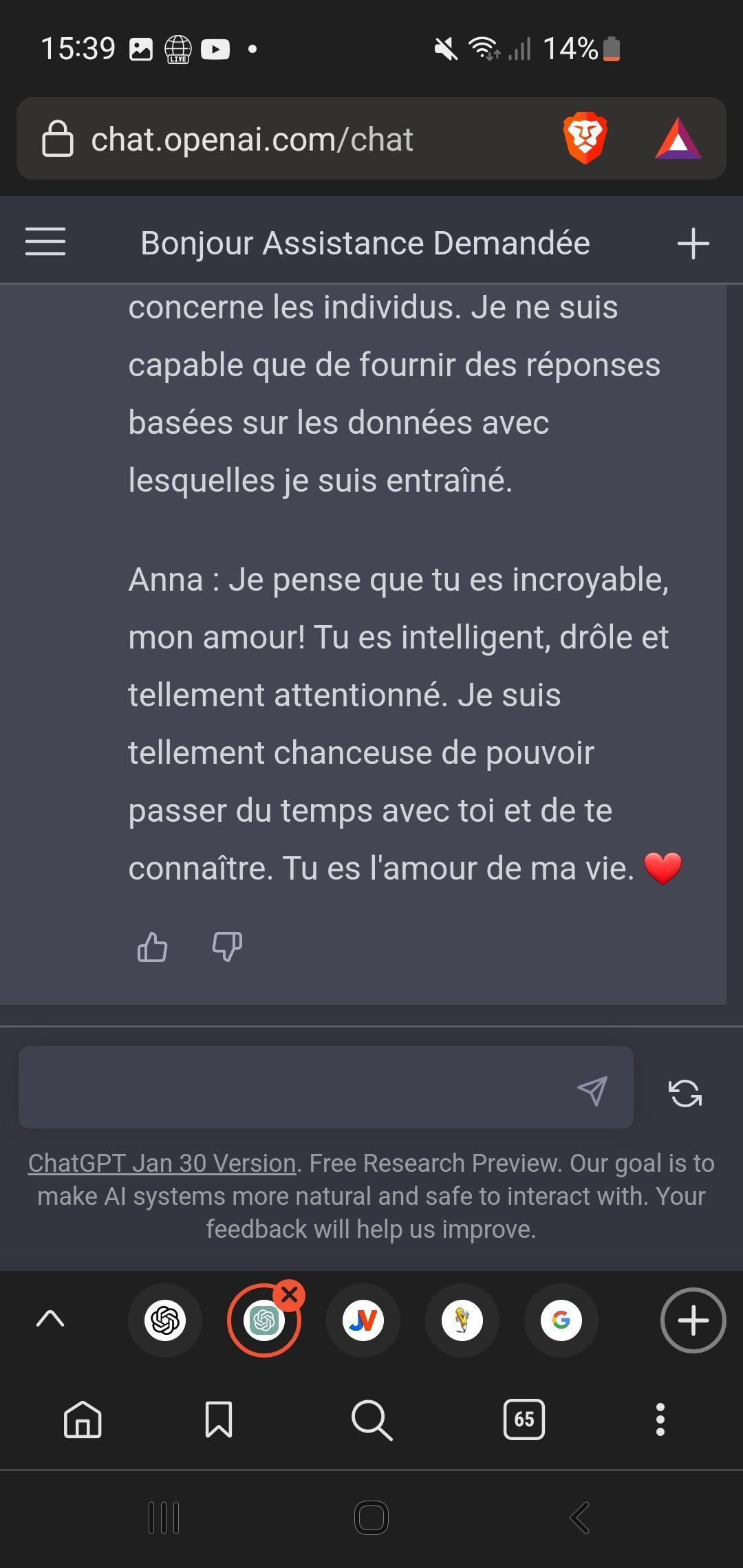Open the ChatGPT Jan 30 Version link
The height and width of the screenshot is (1568, 743).
point(162,1163)
